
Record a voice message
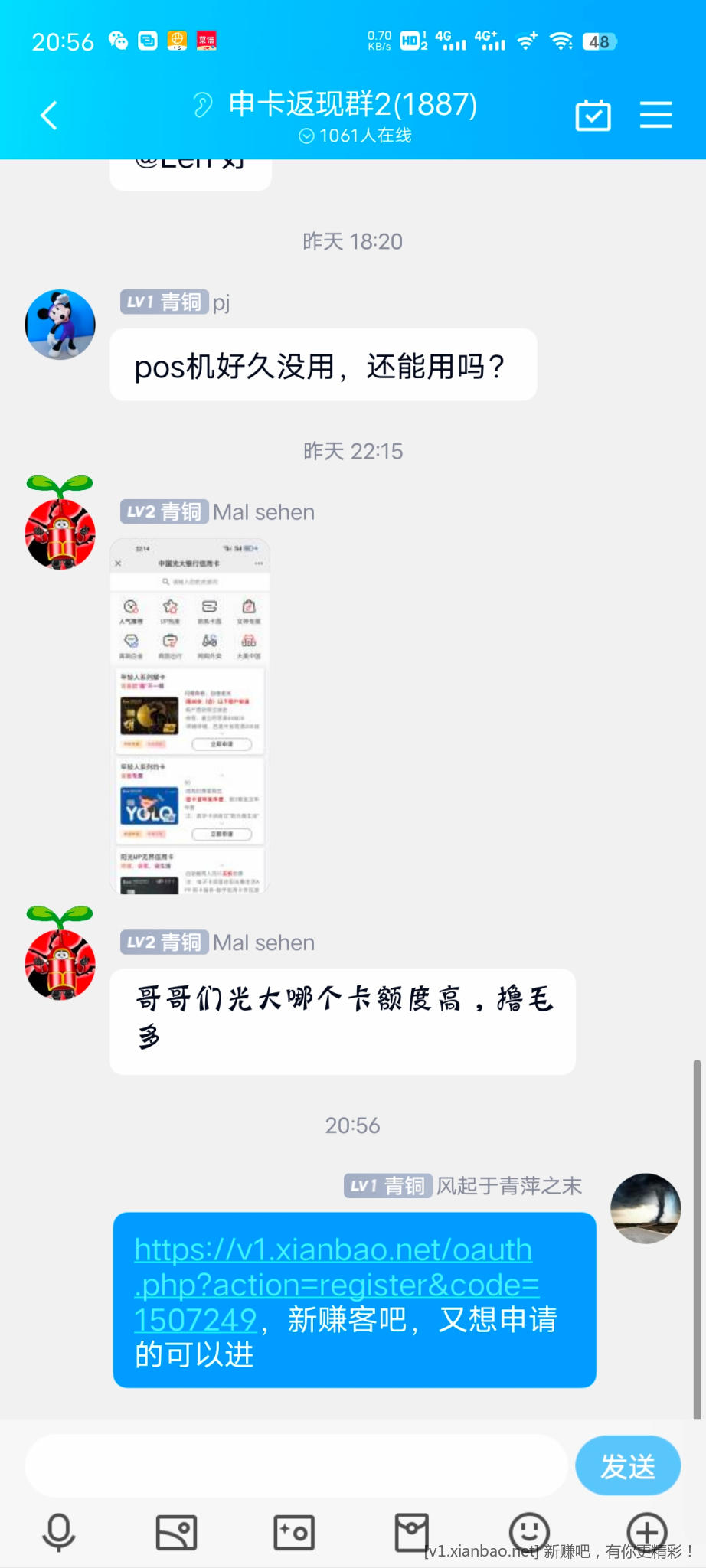[58, 1532]
